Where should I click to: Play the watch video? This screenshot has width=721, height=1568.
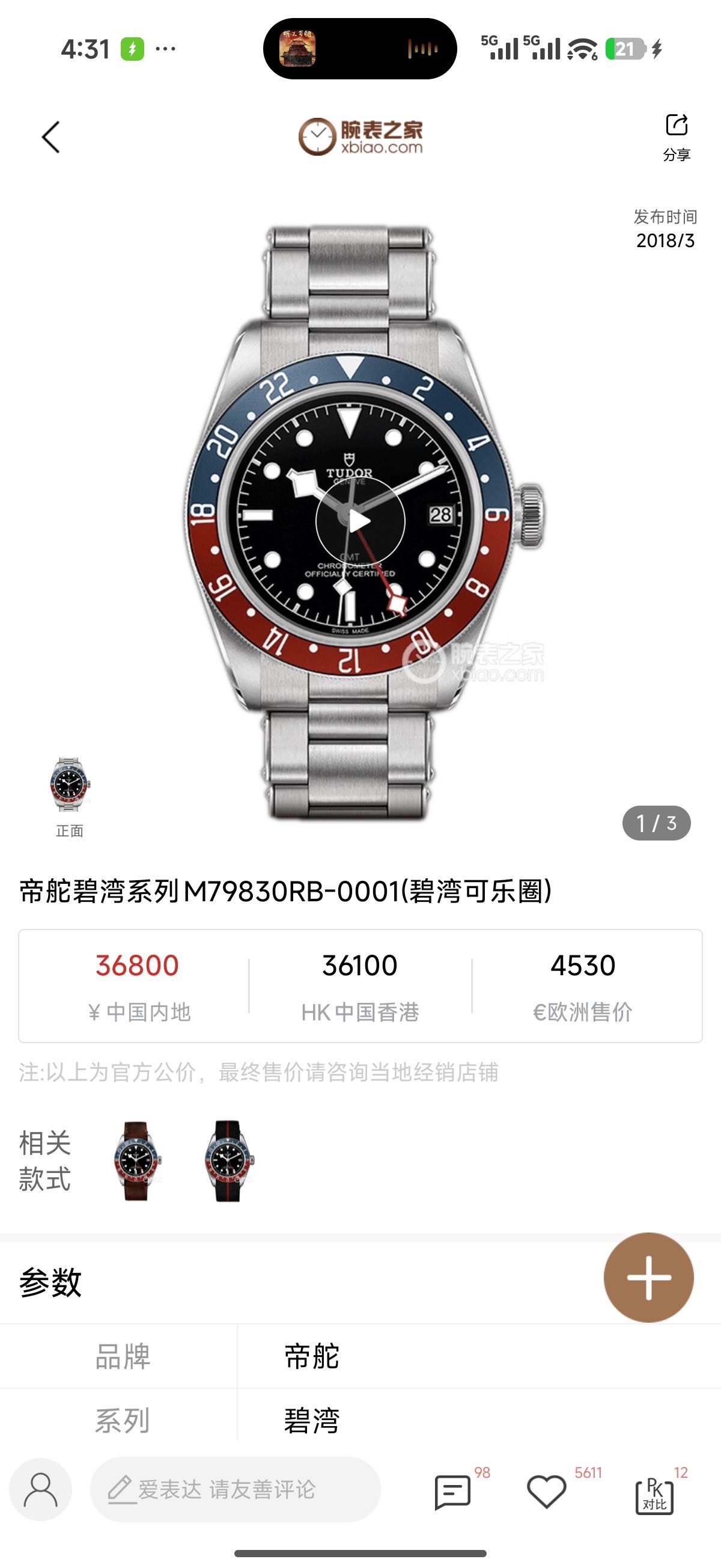click(x=359, y=521)
